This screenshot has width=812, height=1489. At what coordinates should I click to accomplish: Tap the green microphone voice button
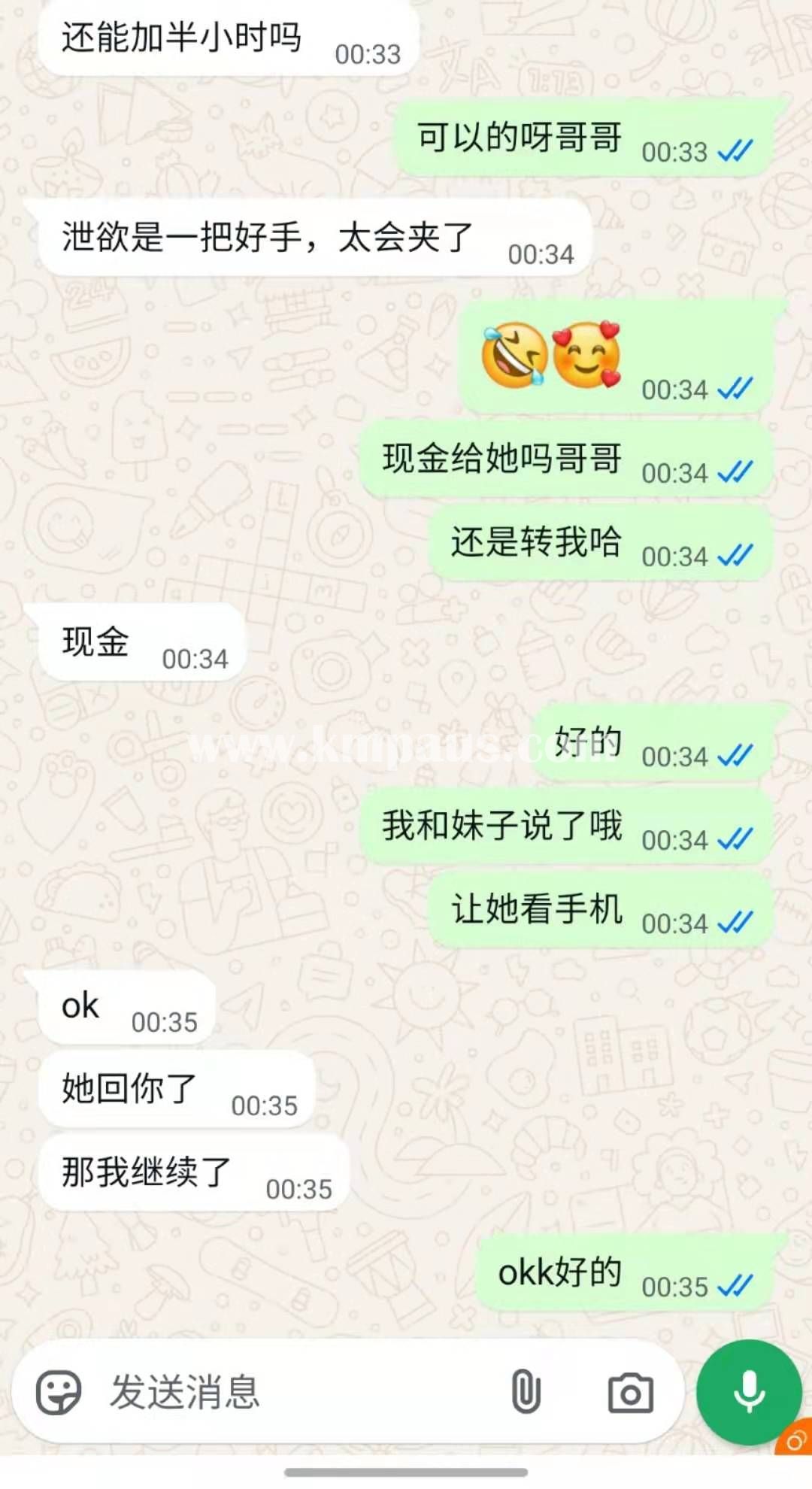(749, 1392)
